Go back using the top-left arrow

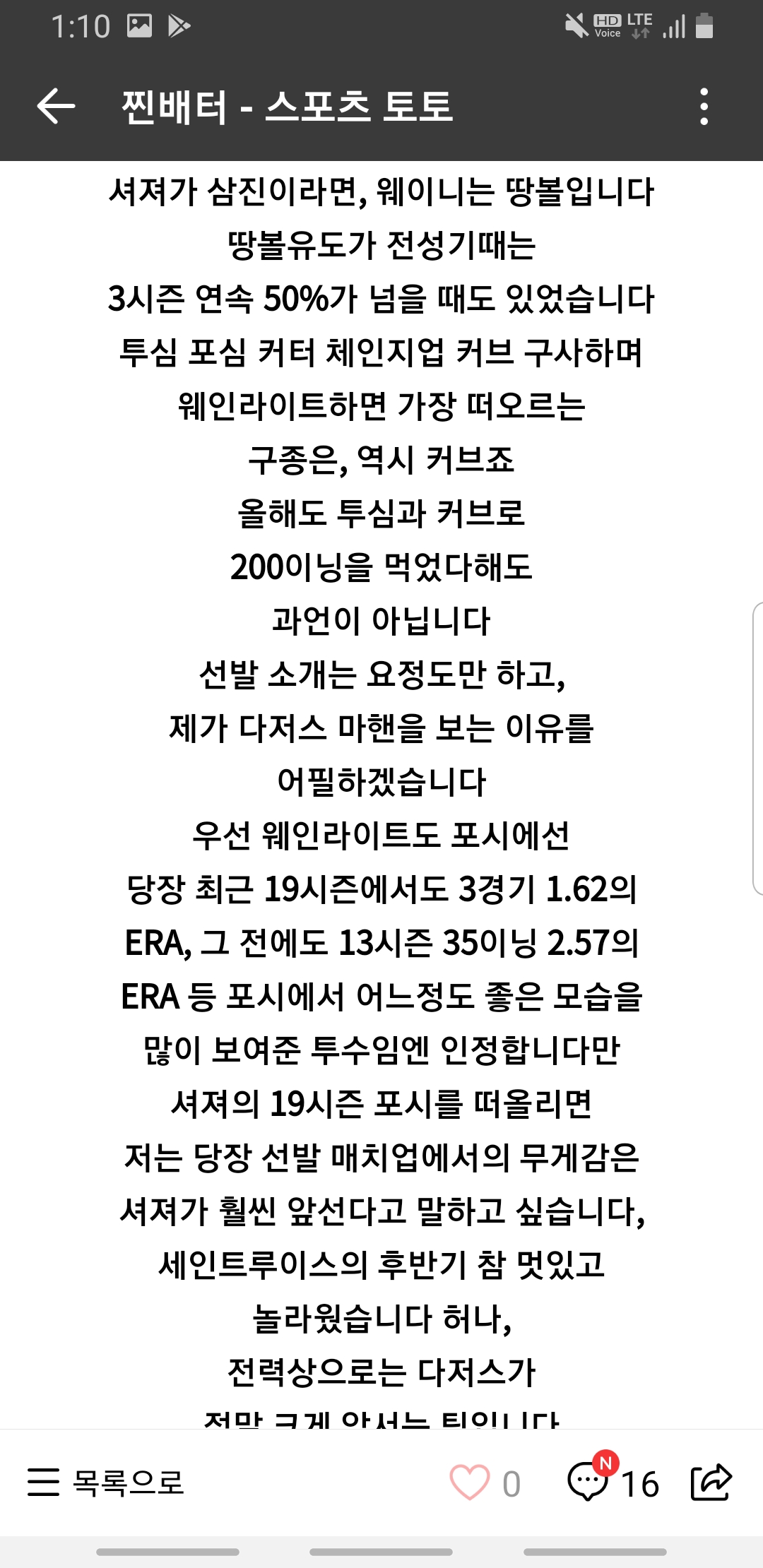(56, 107)
